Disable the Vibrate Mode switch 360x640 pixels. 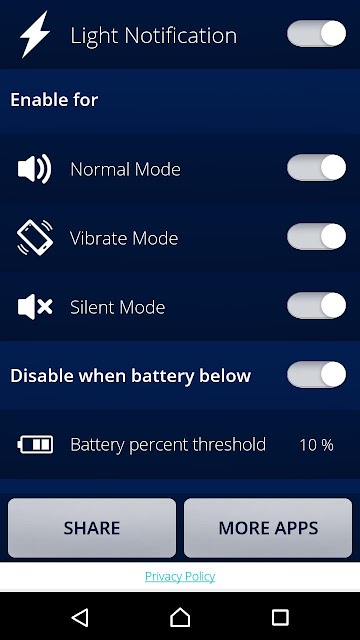pyautogui.click(x=316, y=236)
